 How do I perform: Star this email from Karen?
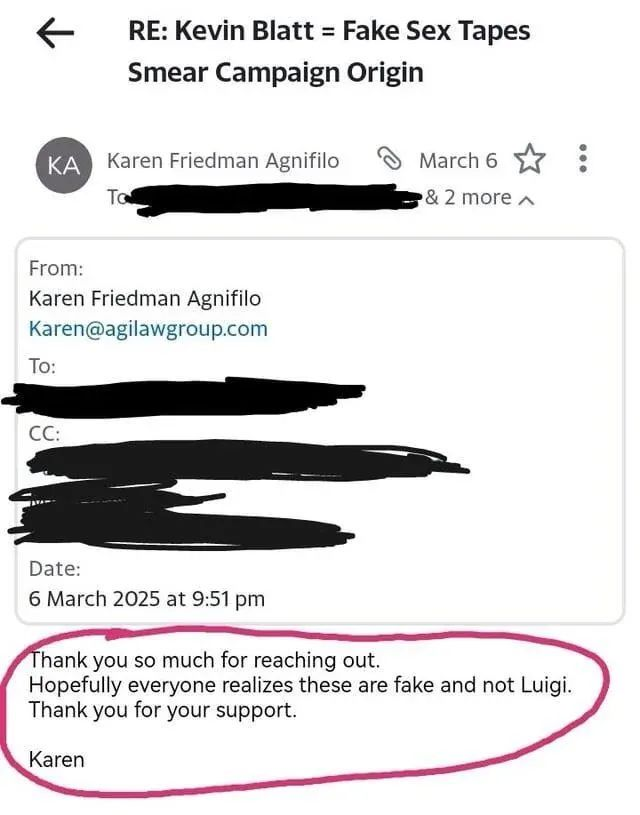[529, 160]
